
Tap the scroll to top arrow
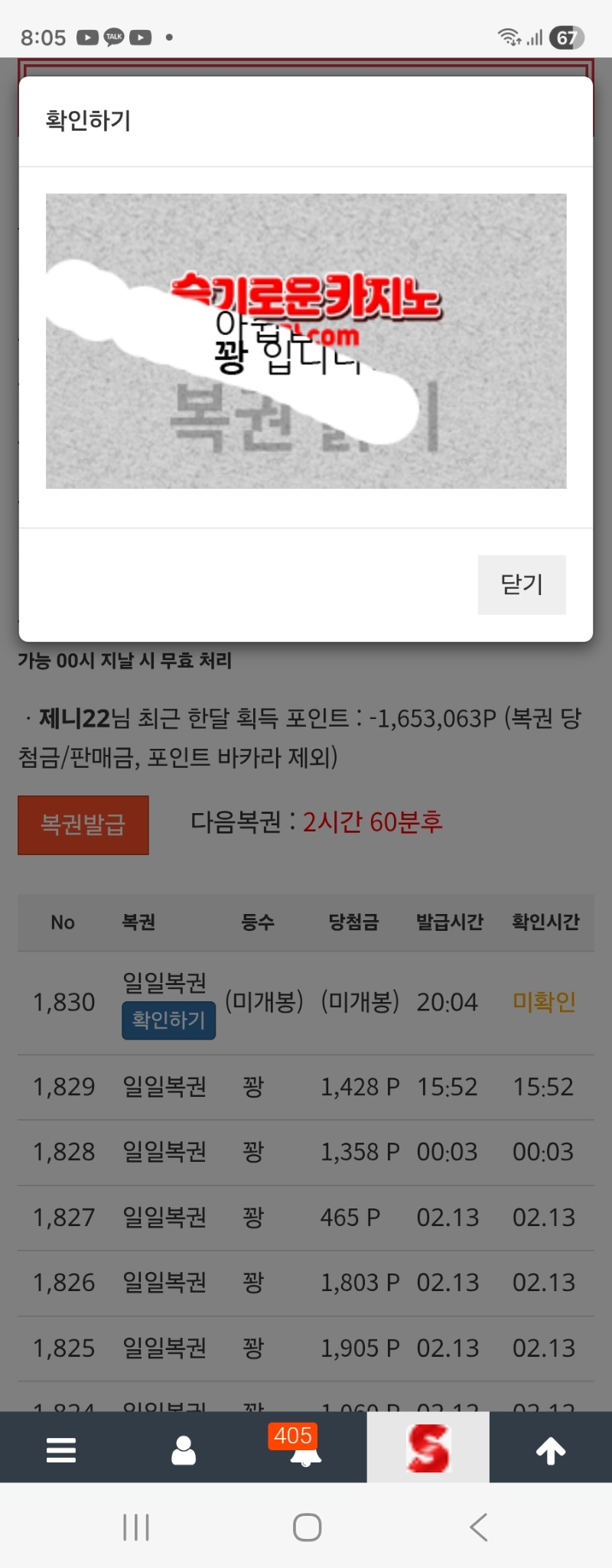(x=550, y=1449)
